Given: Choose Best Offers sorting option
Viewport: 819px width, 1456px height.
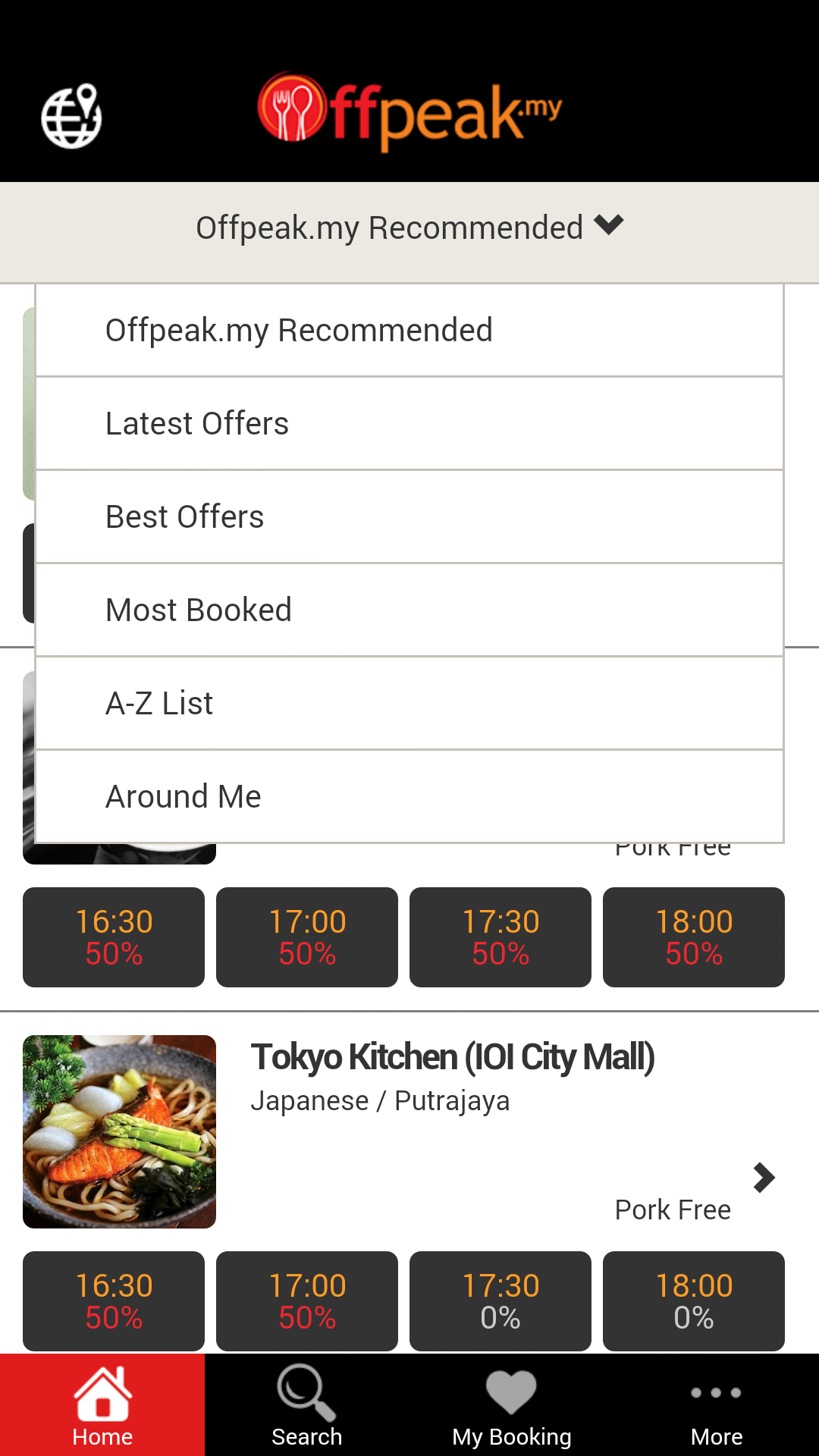Looking at the screenshot, I should click(x=409, y=516).
